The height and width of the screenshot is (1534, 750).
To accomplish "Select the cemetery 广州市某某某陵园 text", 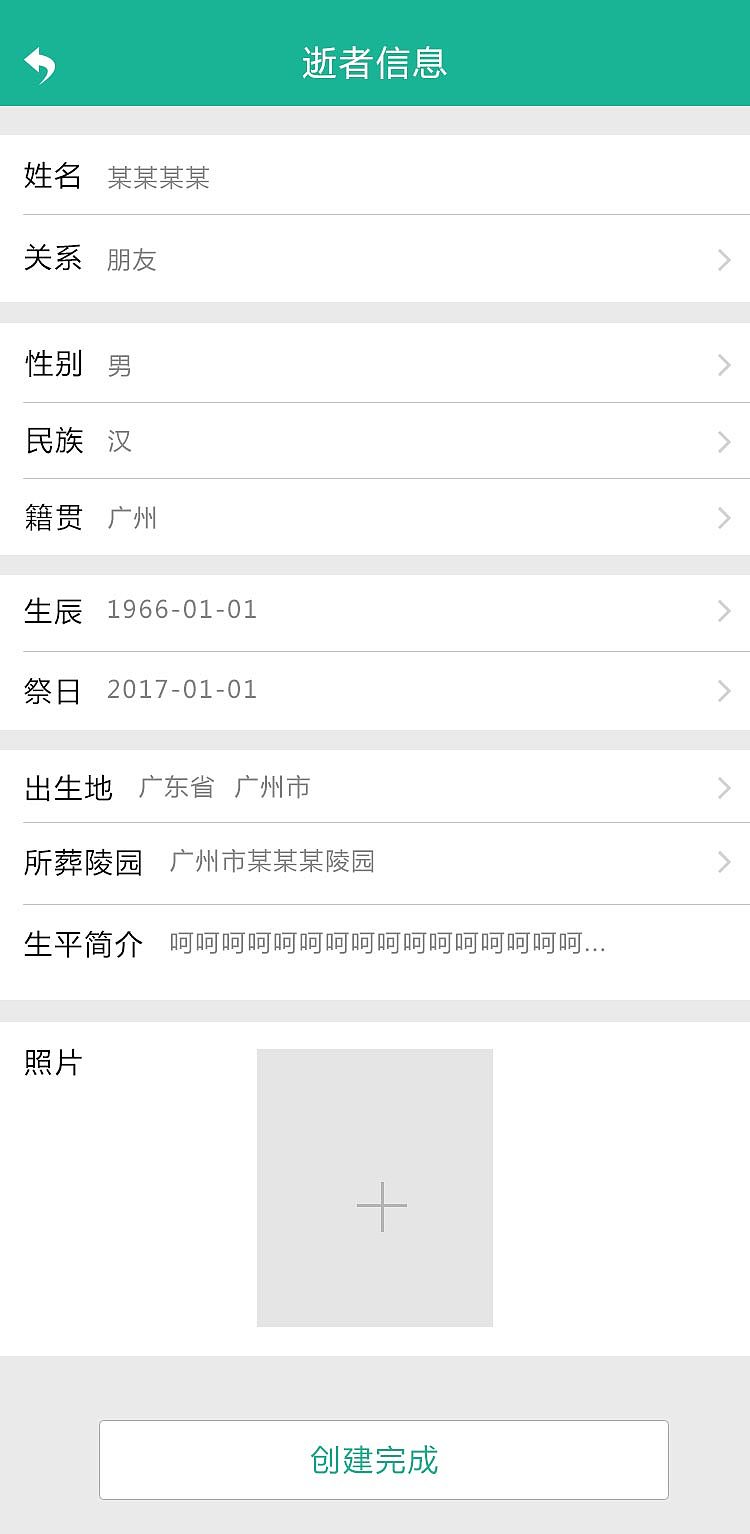I will 274,862.
